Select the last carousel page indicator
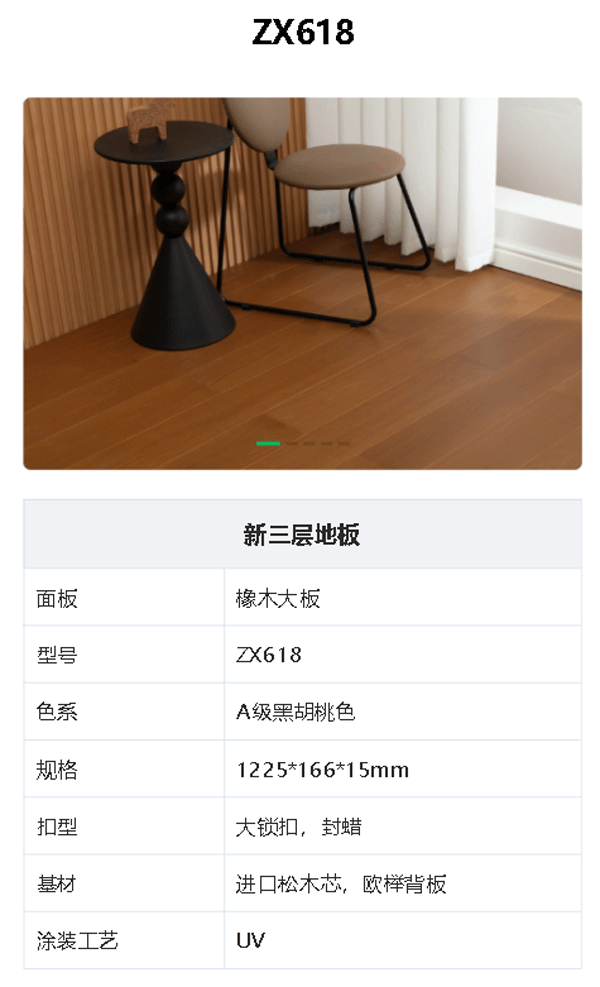This screenshot has height=987, width=600. pos(344,444)
